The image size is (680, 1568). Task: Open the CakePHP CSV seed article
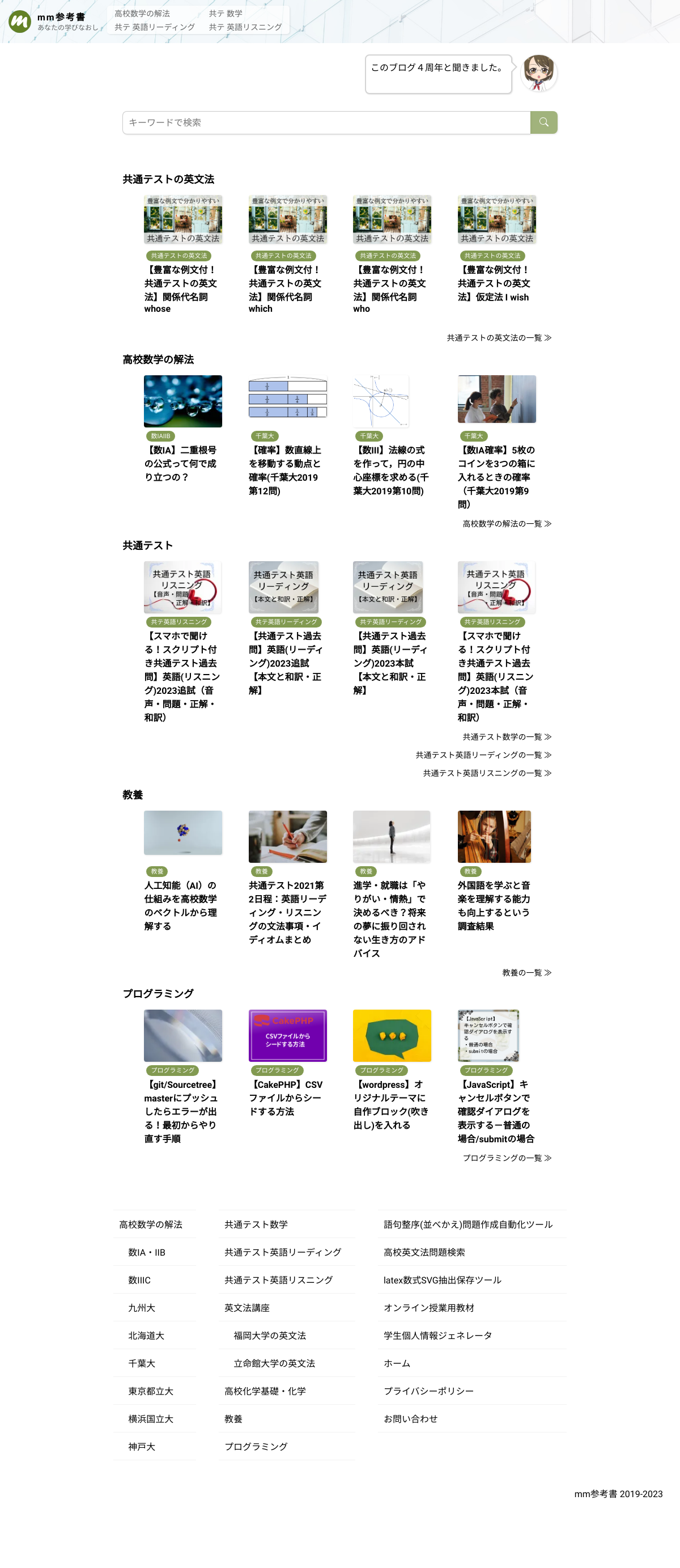click(x=286, y=1097)
